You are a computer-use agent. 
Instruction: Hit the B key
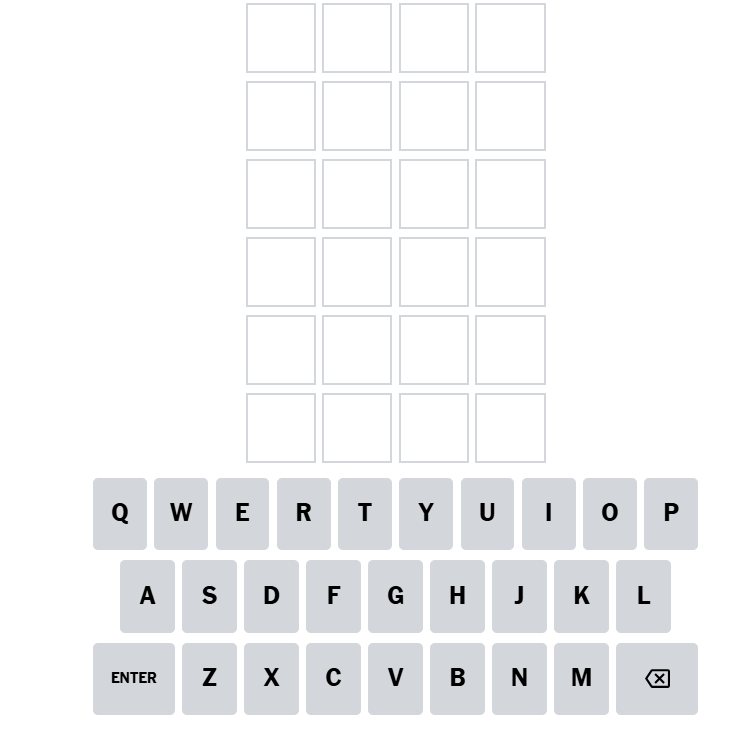[x=457, y=678]
